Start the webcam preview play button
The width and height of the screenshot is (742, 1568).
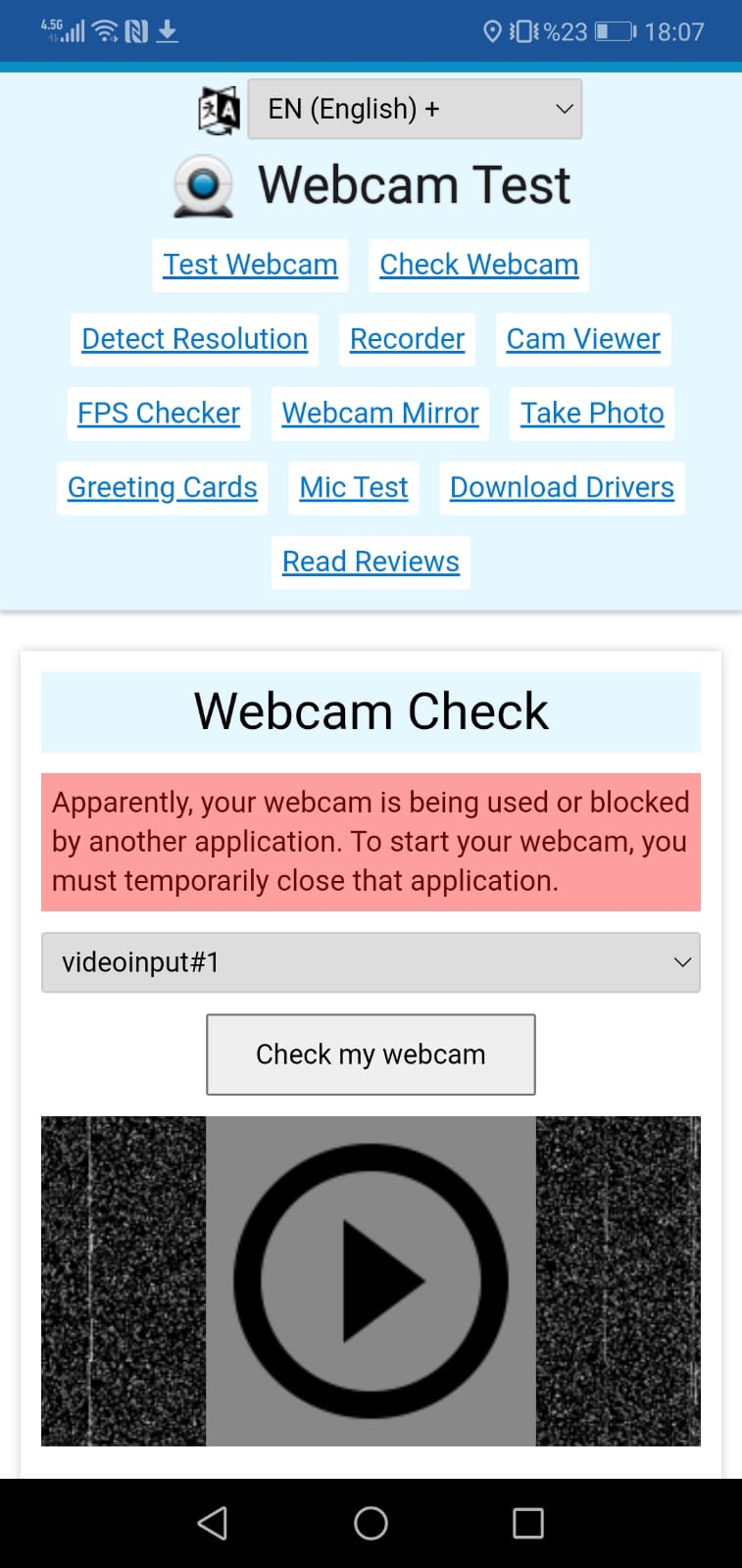click(x=371, y=1281)
